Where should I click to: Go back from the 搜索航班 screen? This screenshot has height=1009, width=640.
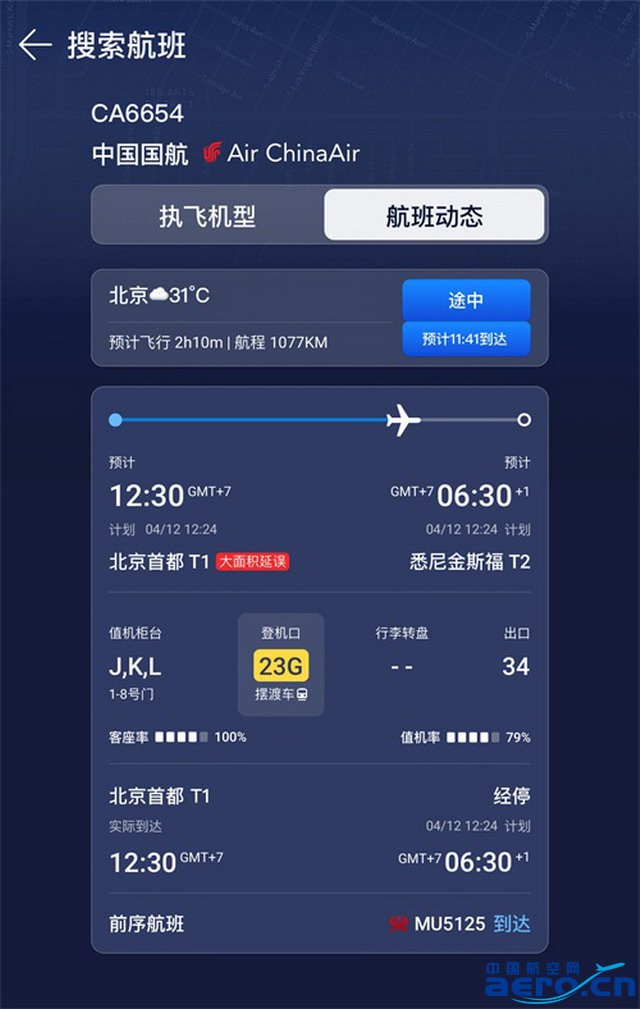tap(35, 45)
